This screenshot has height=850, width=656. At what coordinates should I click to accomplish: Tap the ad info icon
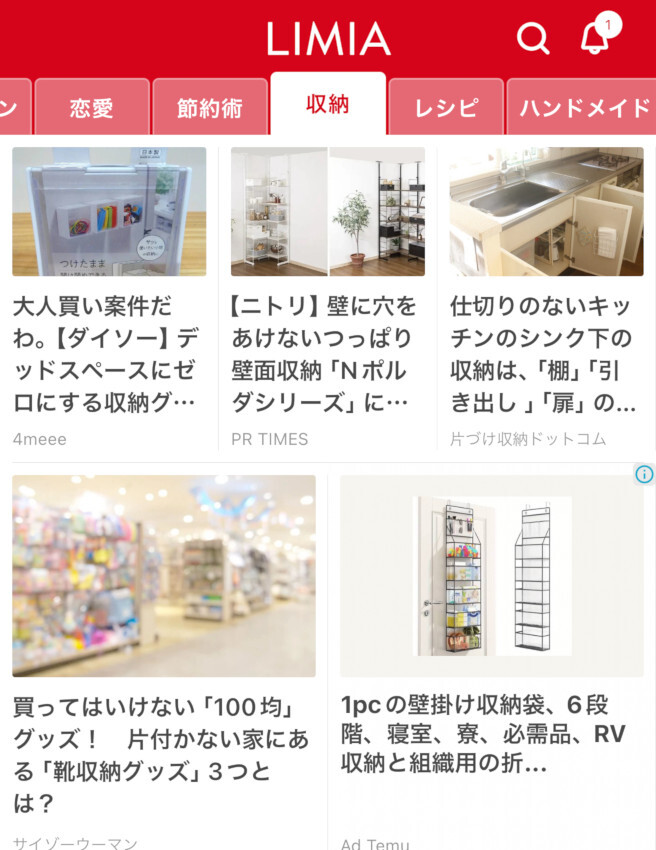tap(644, 474)
